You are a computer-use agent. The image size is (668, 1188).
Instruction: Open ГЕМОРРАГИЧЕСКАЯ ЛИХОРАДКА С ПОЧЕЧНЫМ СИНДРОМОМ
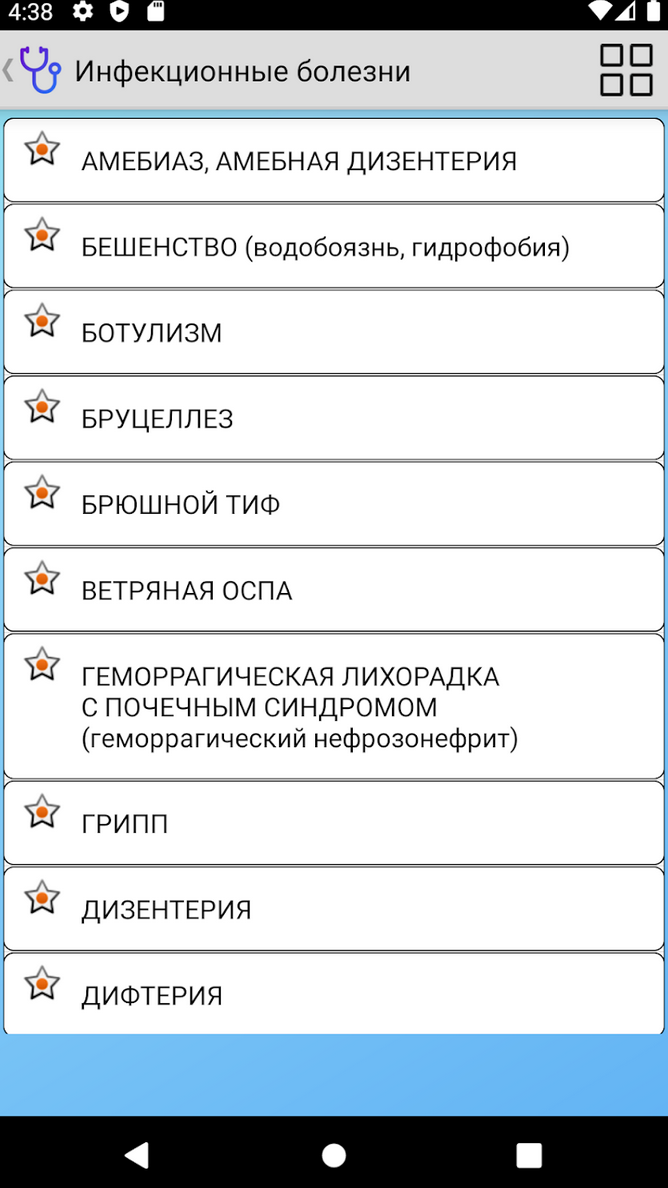[334, 706]
